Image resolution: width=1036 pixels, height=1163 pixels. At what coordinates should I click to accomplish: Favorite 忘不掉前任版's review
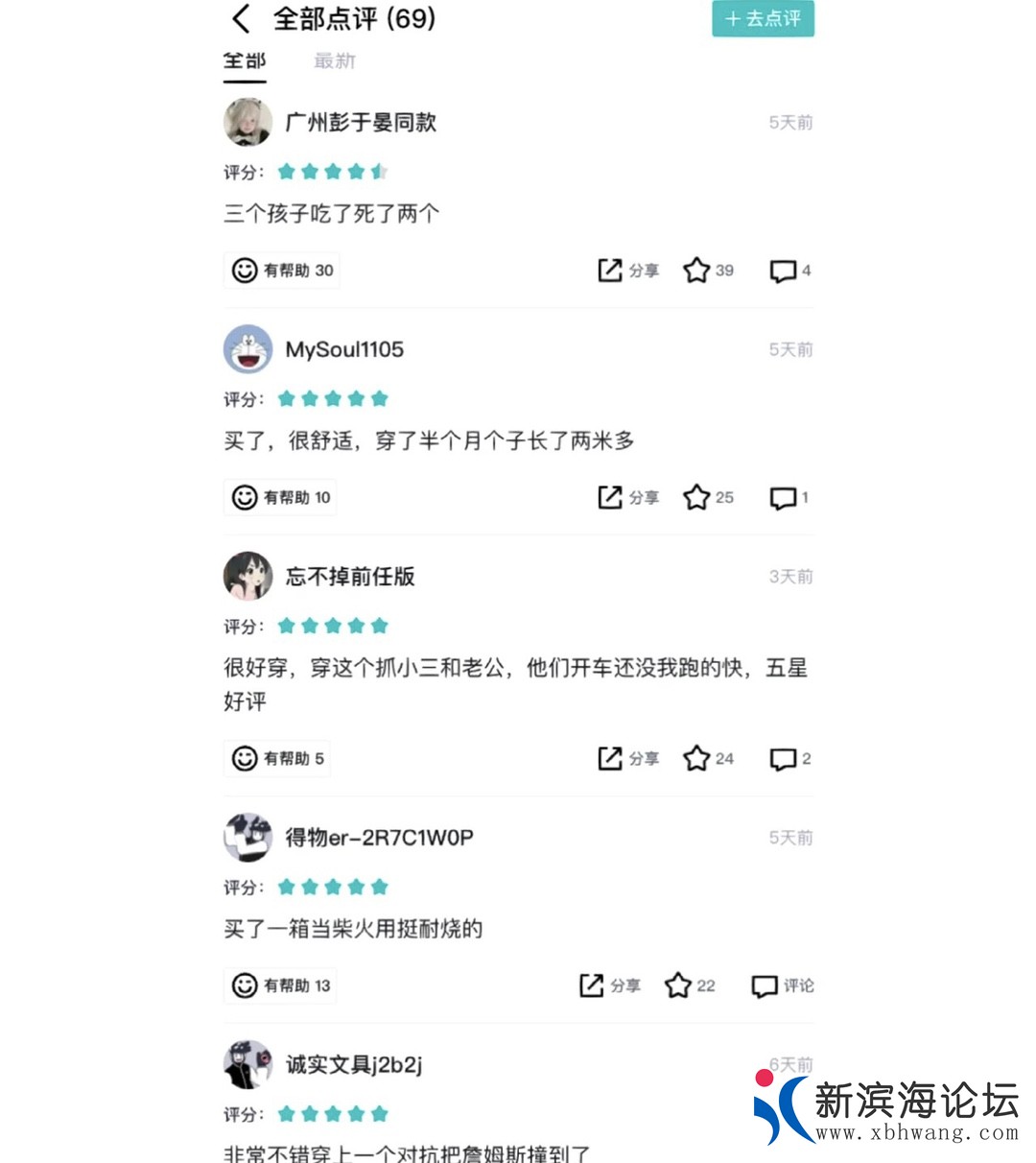[708, 758]
